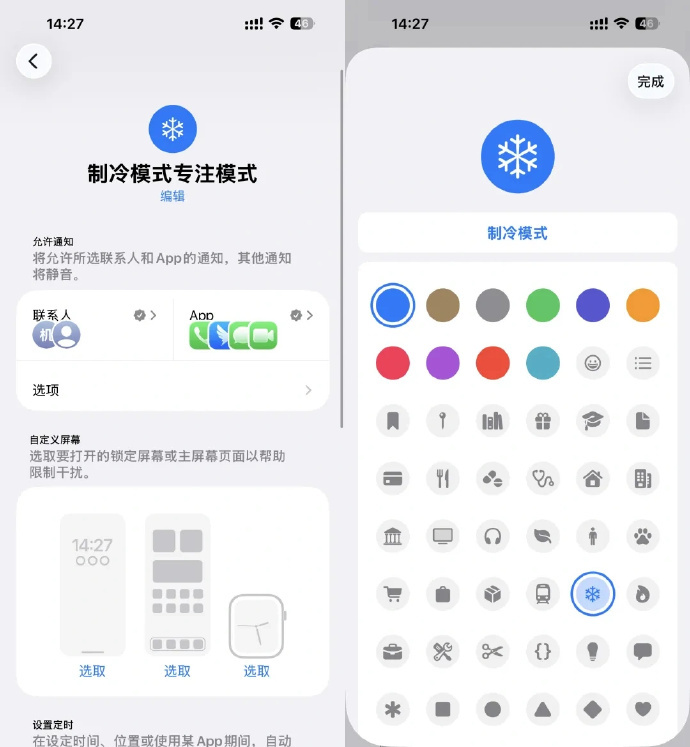
Task: Edit the 制冷模式 name field
Action: (x=518, y=233)
